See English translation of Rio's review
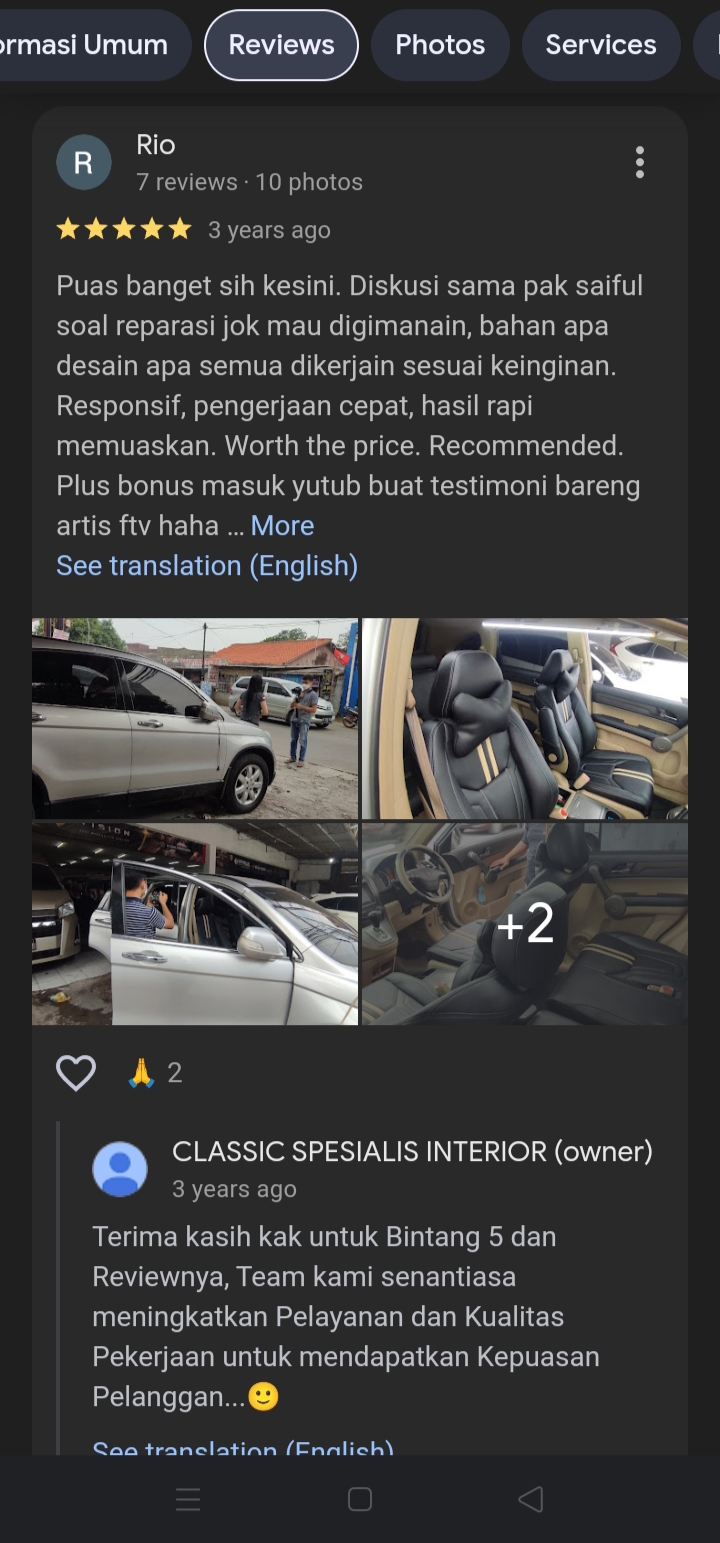720x1543 pixels. pos(207,566)
